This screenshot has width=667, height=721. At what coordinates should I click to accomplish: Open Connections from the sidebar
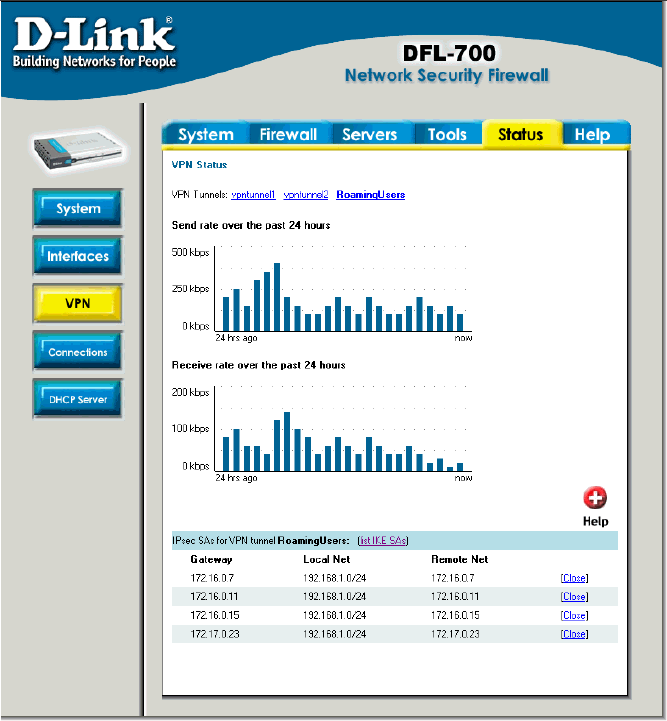[78, 352]
